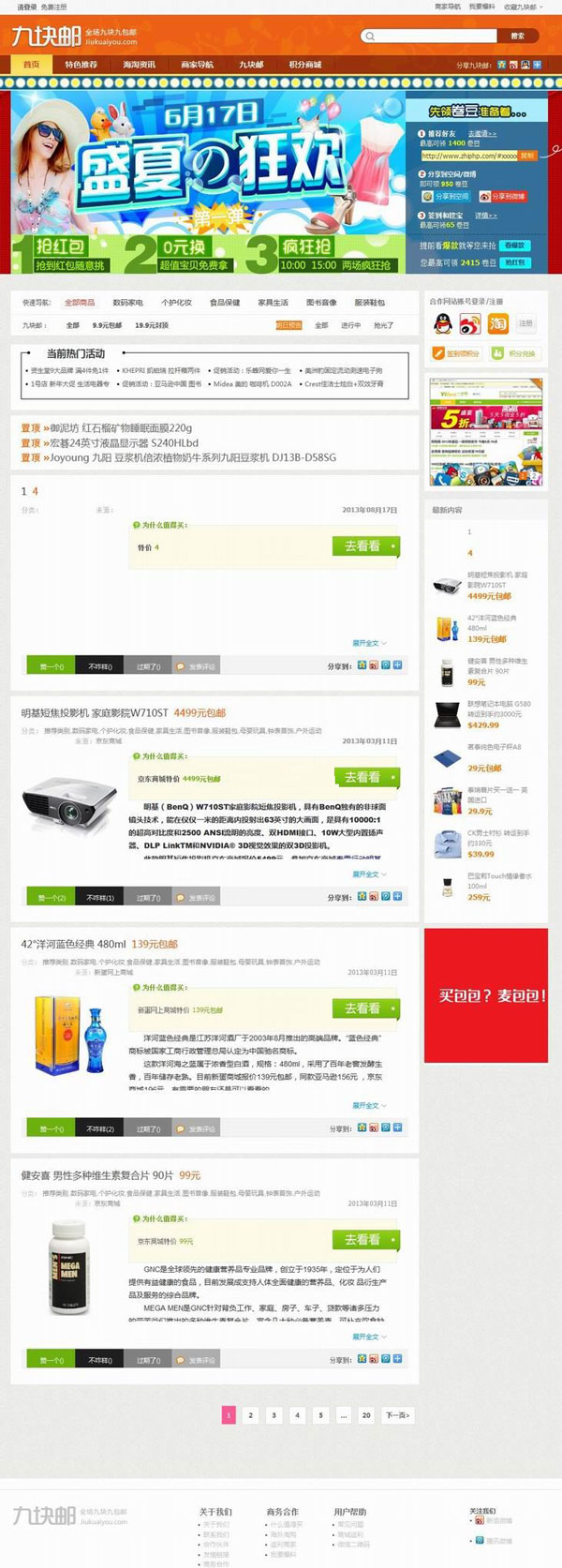Tap 去看看 for the 明基 projector deal

coord(365,777)
